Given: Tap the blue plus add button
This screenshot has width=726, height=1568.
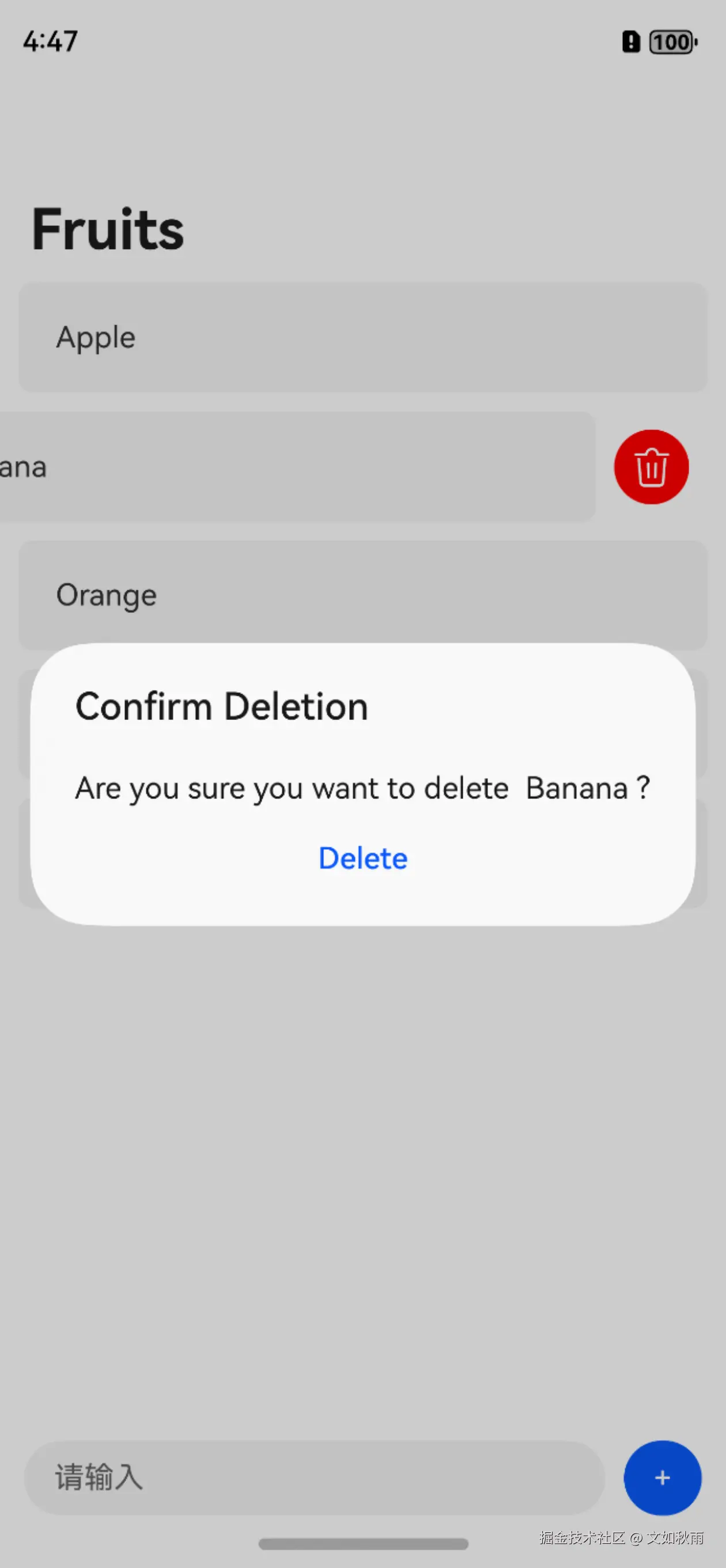Looking at the screenshot, I should [662, 1477].
